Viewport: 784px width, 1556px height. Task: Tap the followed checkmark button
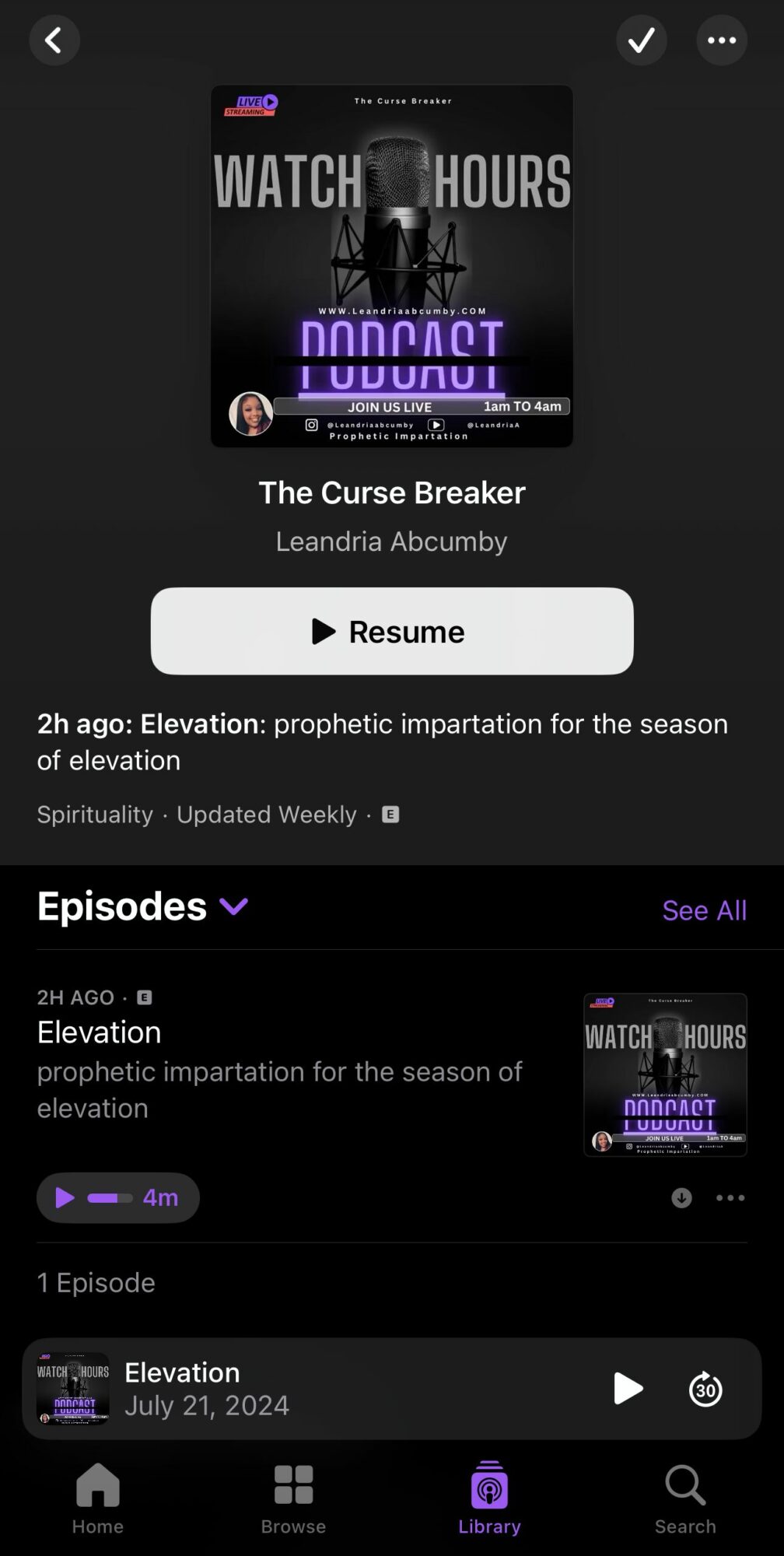pyautogui.click(x=641, y=40)
